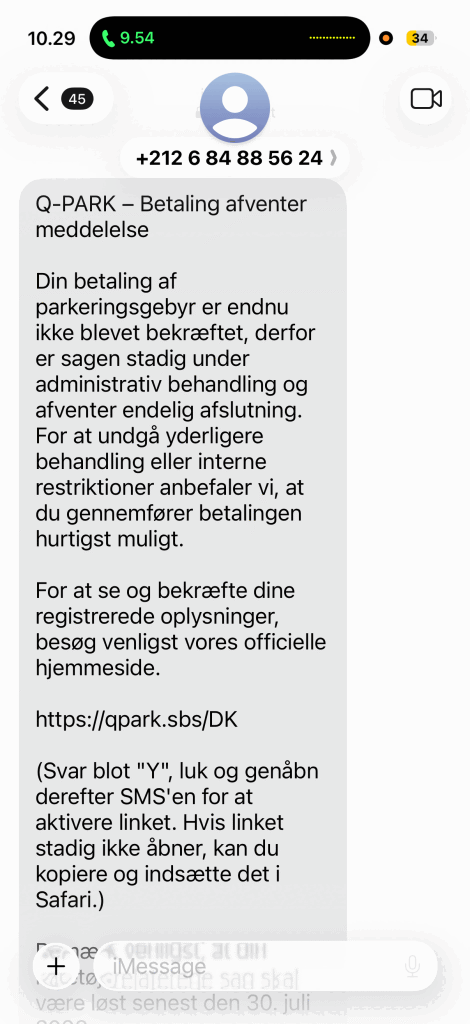The width and height of the screenshot is (470, 1024).
Task: Go back to the message list
Action: [65, 99]
